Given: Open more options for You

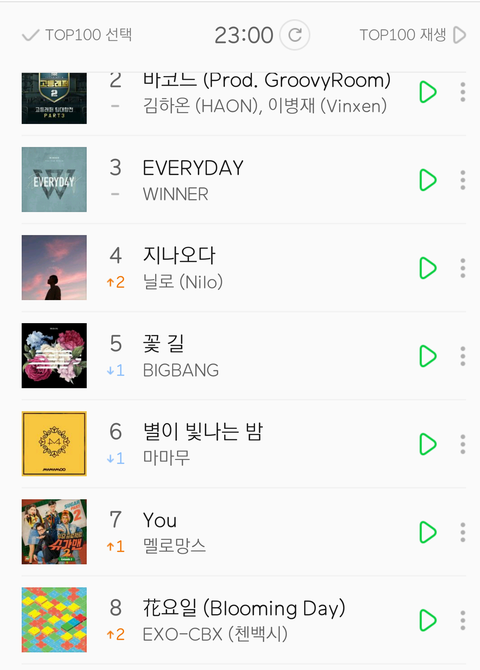Looking at the screenshot, I should [x=462, y=532].
